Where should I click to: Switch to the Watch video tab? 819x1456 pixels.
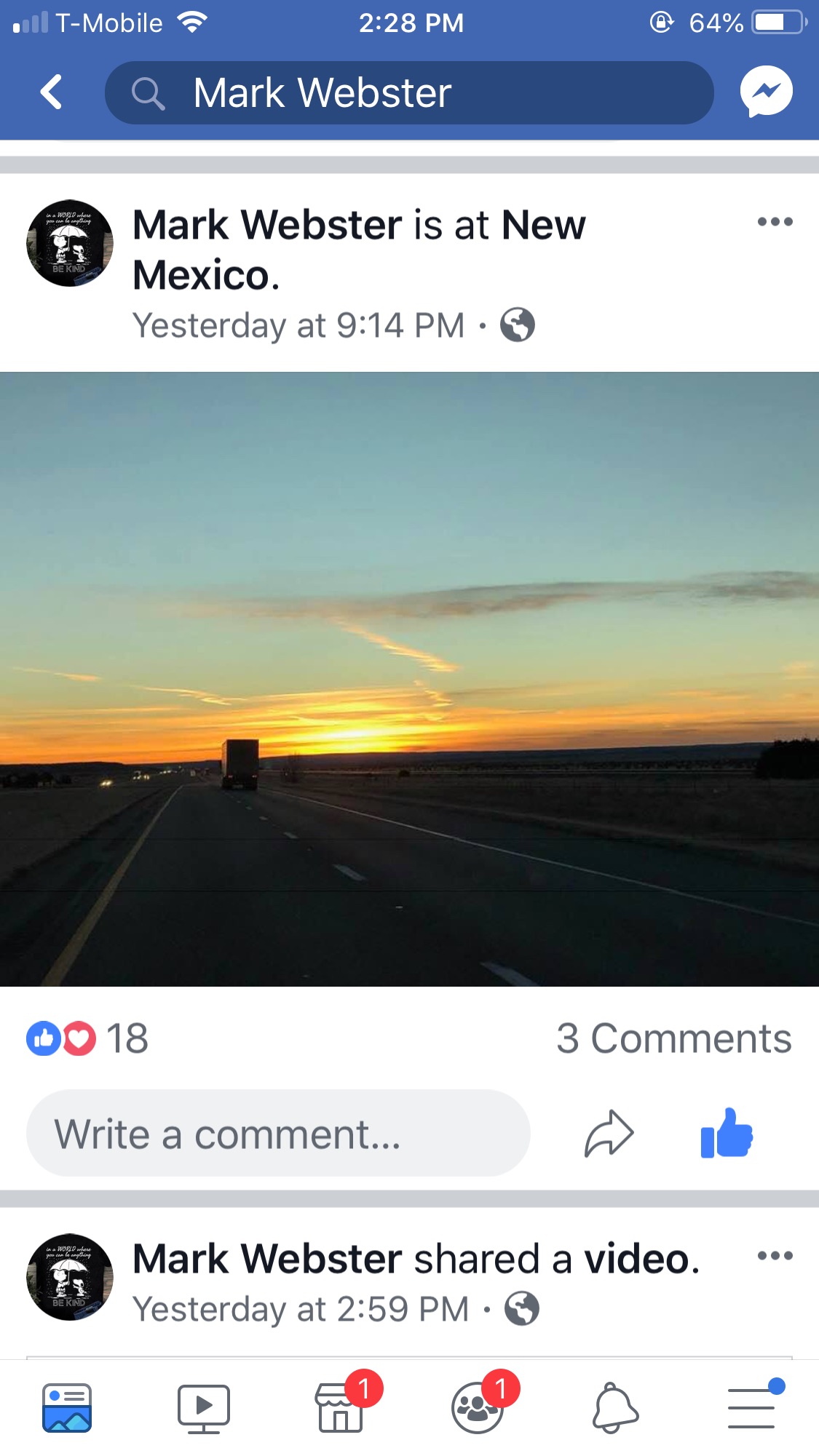pyautogui.click(x=204, y=1408)
